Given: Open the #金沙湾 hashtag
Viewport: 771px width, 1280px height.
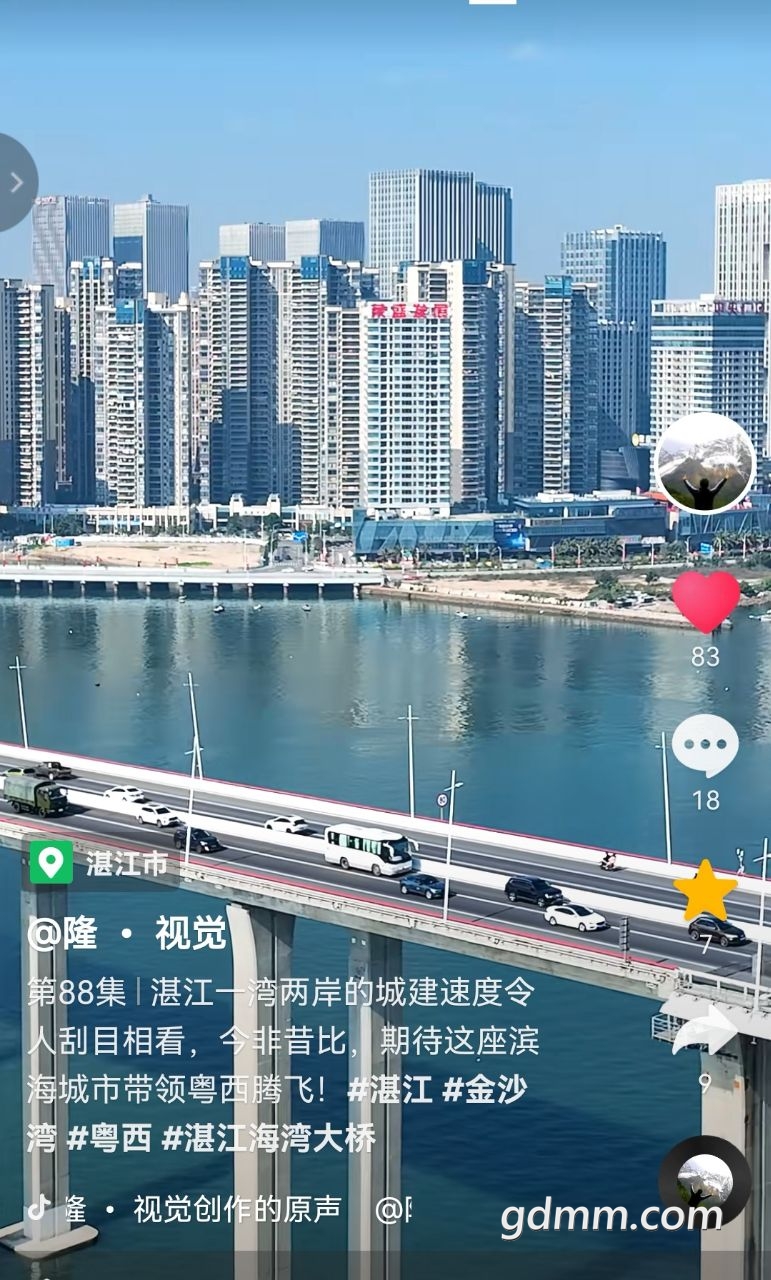Looking at the screenshot, I should point(484,1090).
